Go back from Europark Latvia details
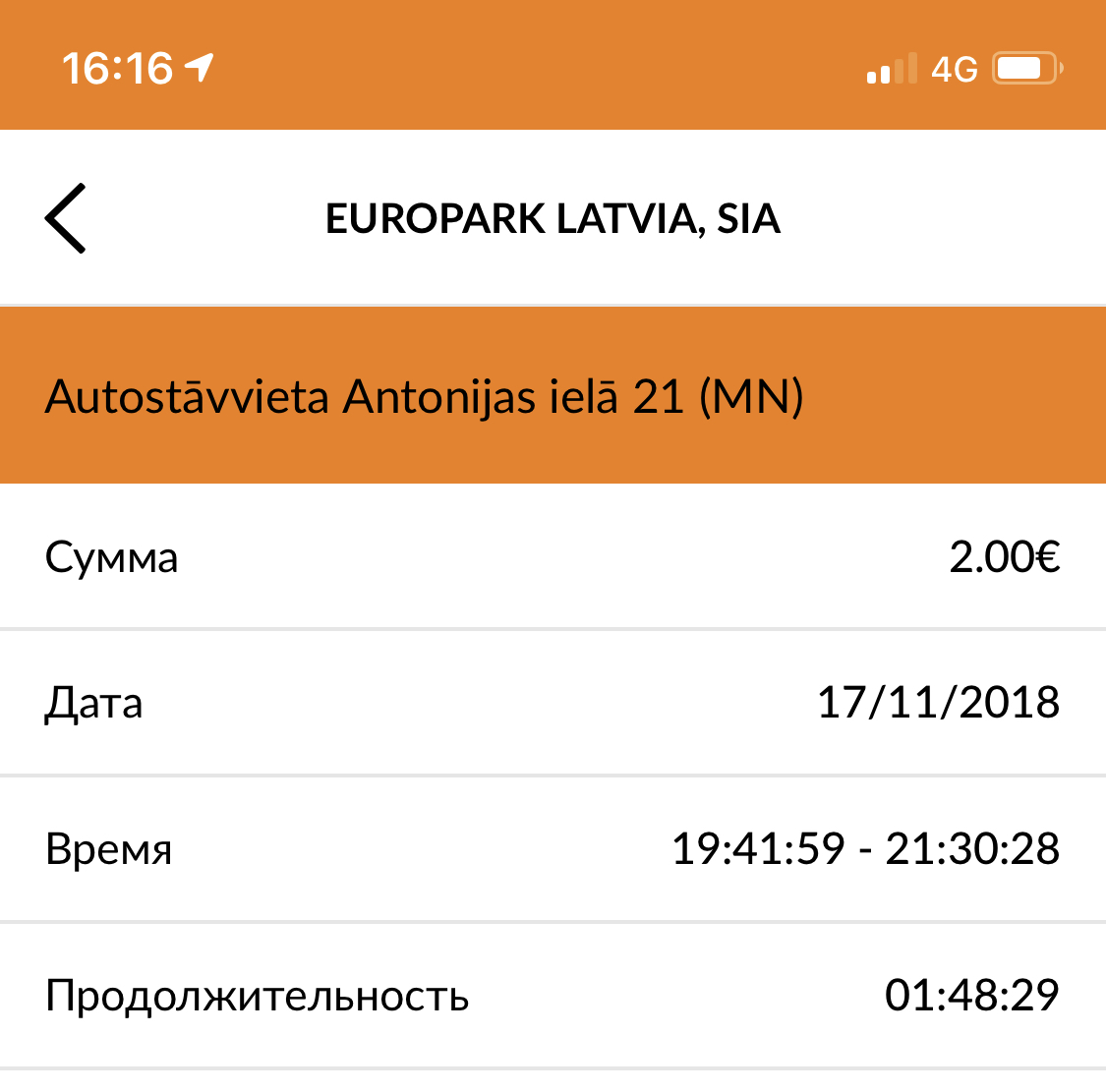Image resolution: width=1106 pixels, height=1092 pixels. click(x=66, y=218)
